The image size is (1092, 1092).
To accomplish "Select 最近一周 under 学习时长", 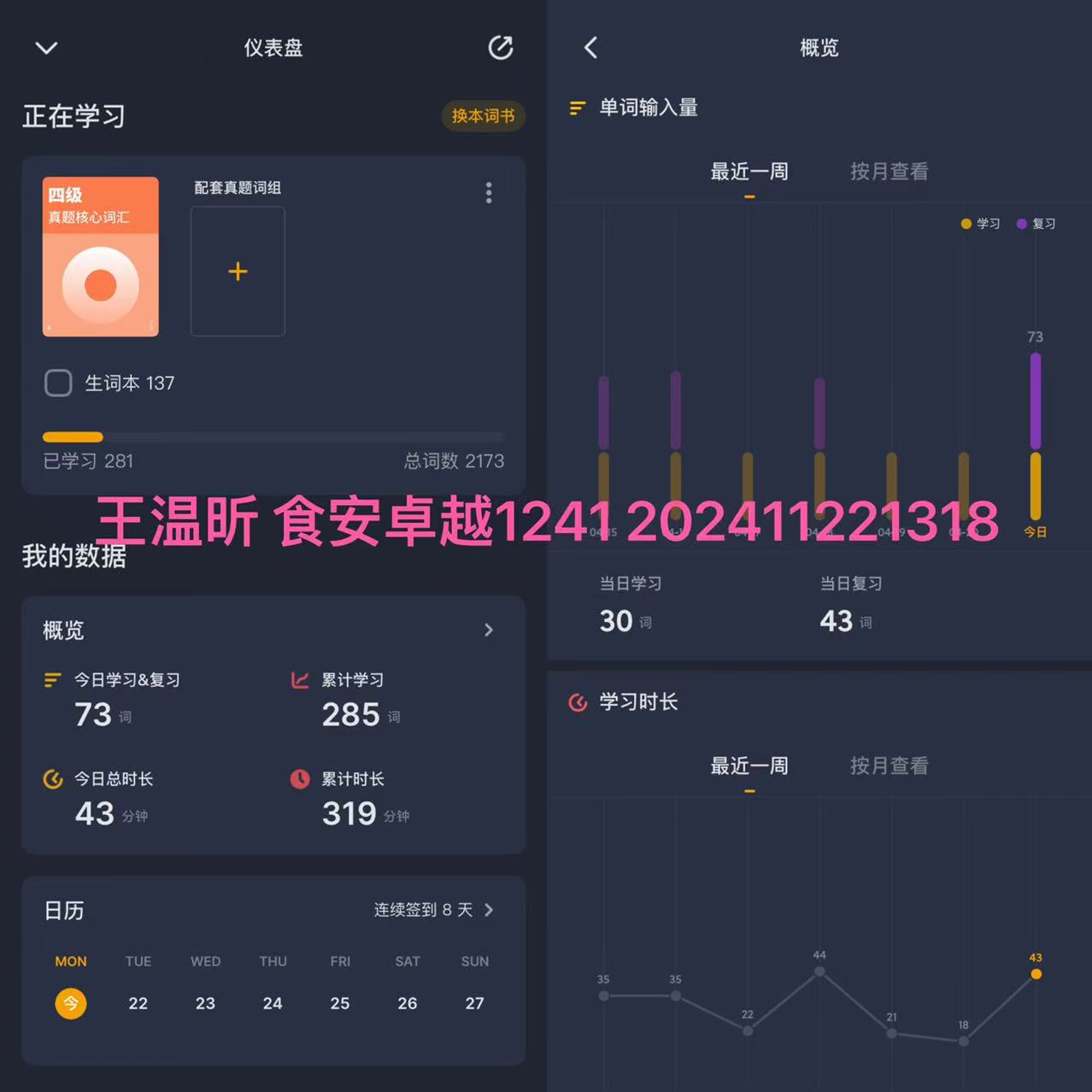I will (x=749, y=766).
